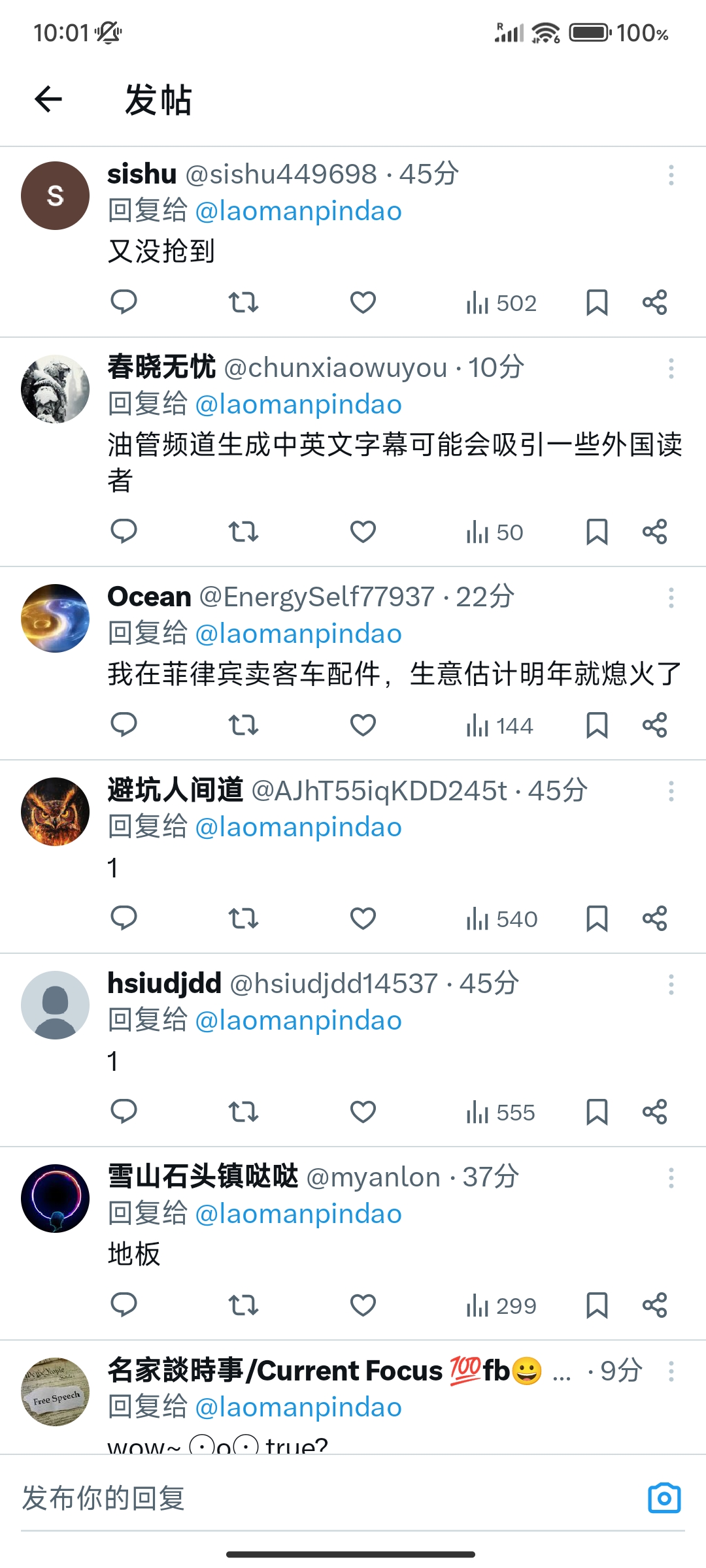706x1568 pixels.
Task: Open overflow menu on 名家談時事 reply
Action: 671,1371
